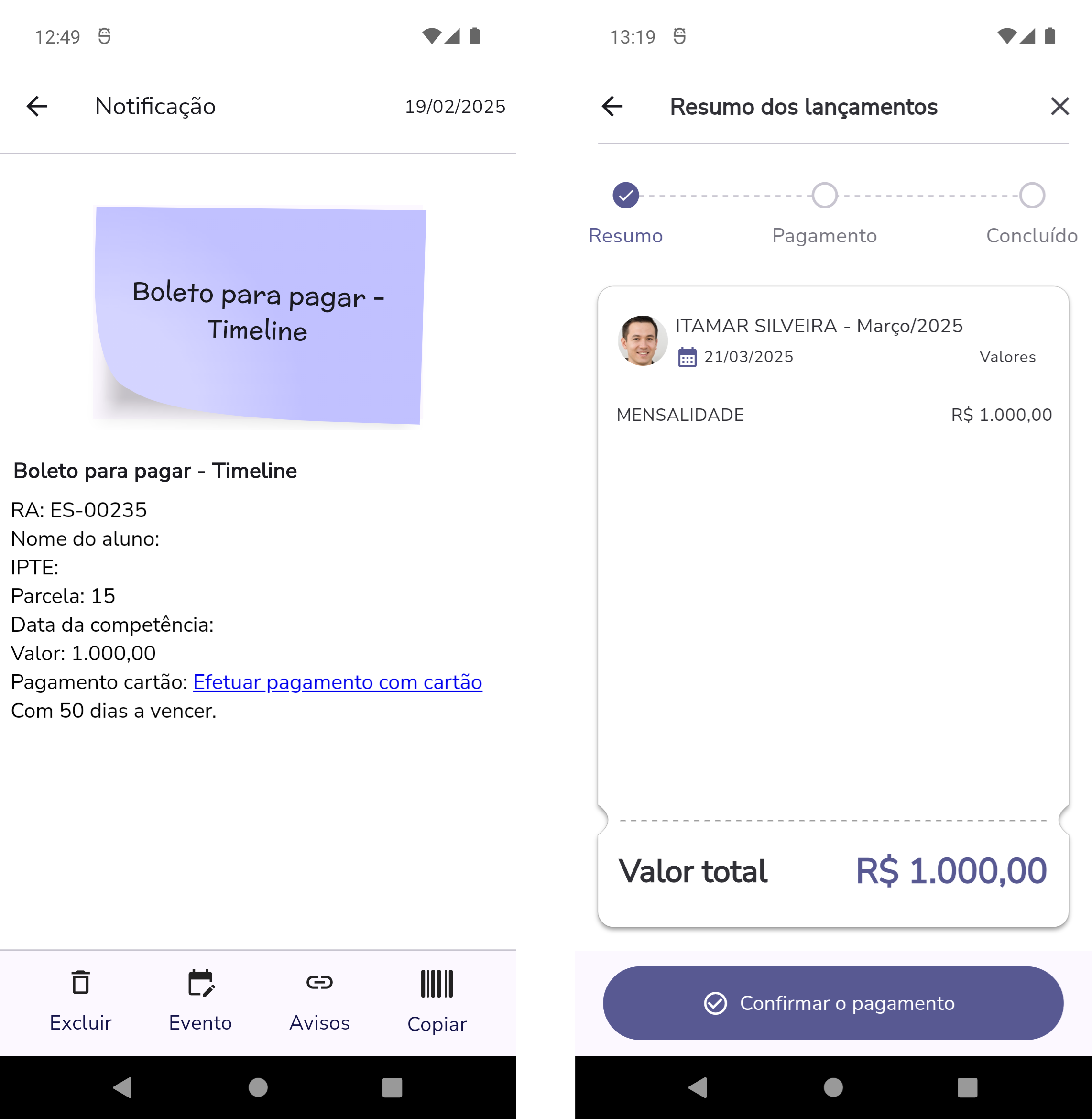Viewport: 1092px width, 1119px height.
Task: Open the Efetuar pagamento com cartão link
Action: click(337, 682)
